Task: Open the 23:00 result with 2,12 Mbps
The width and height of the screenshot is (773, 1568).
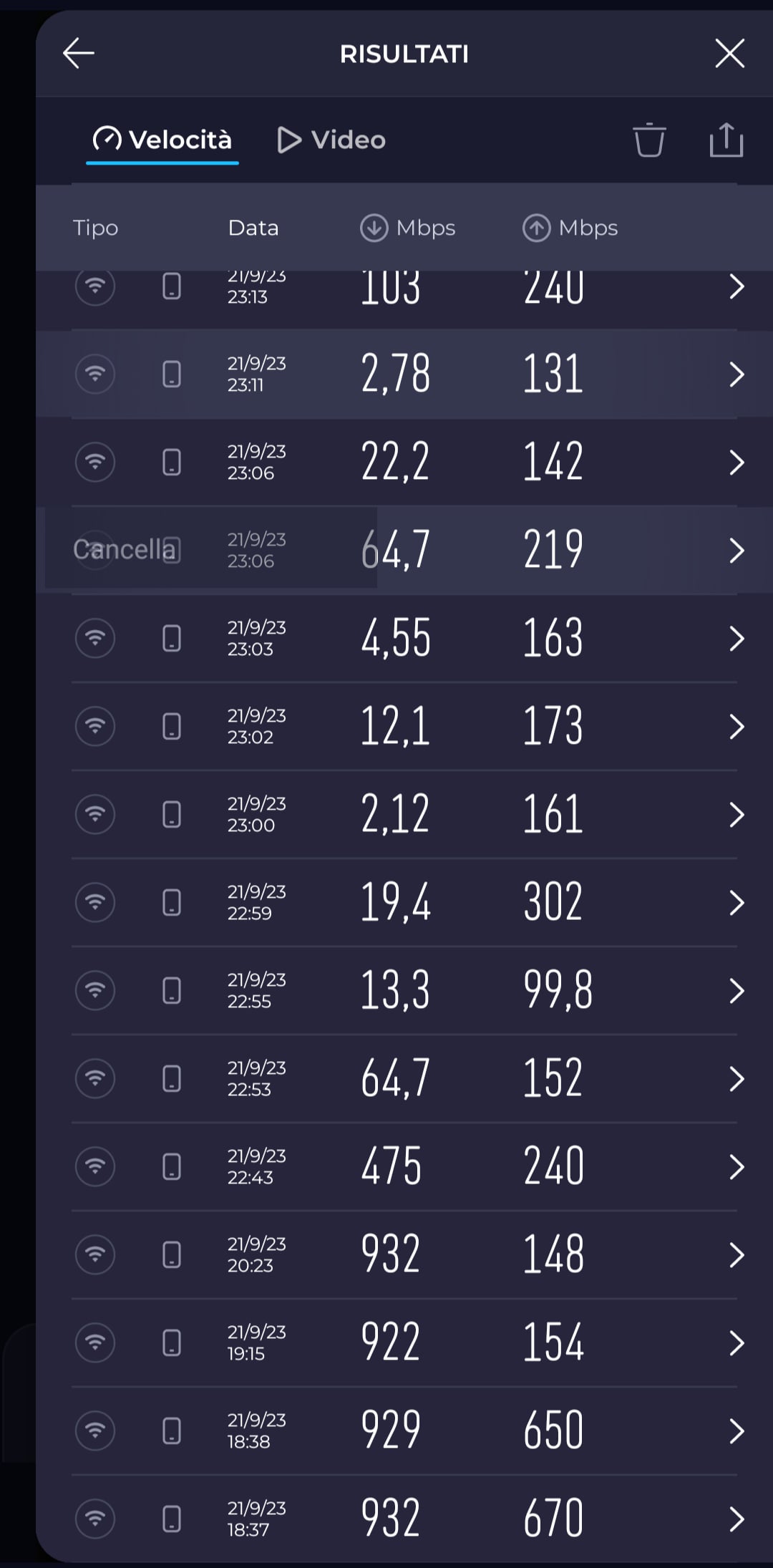Action: pos(404,815)
